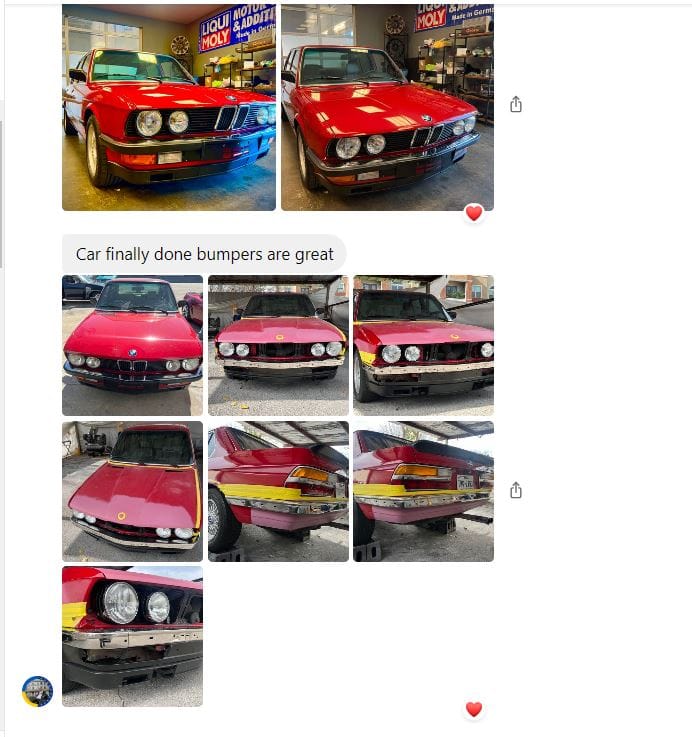Share the bumper photo album
Viewport: 692px width, 737px height.
[516, 491]
